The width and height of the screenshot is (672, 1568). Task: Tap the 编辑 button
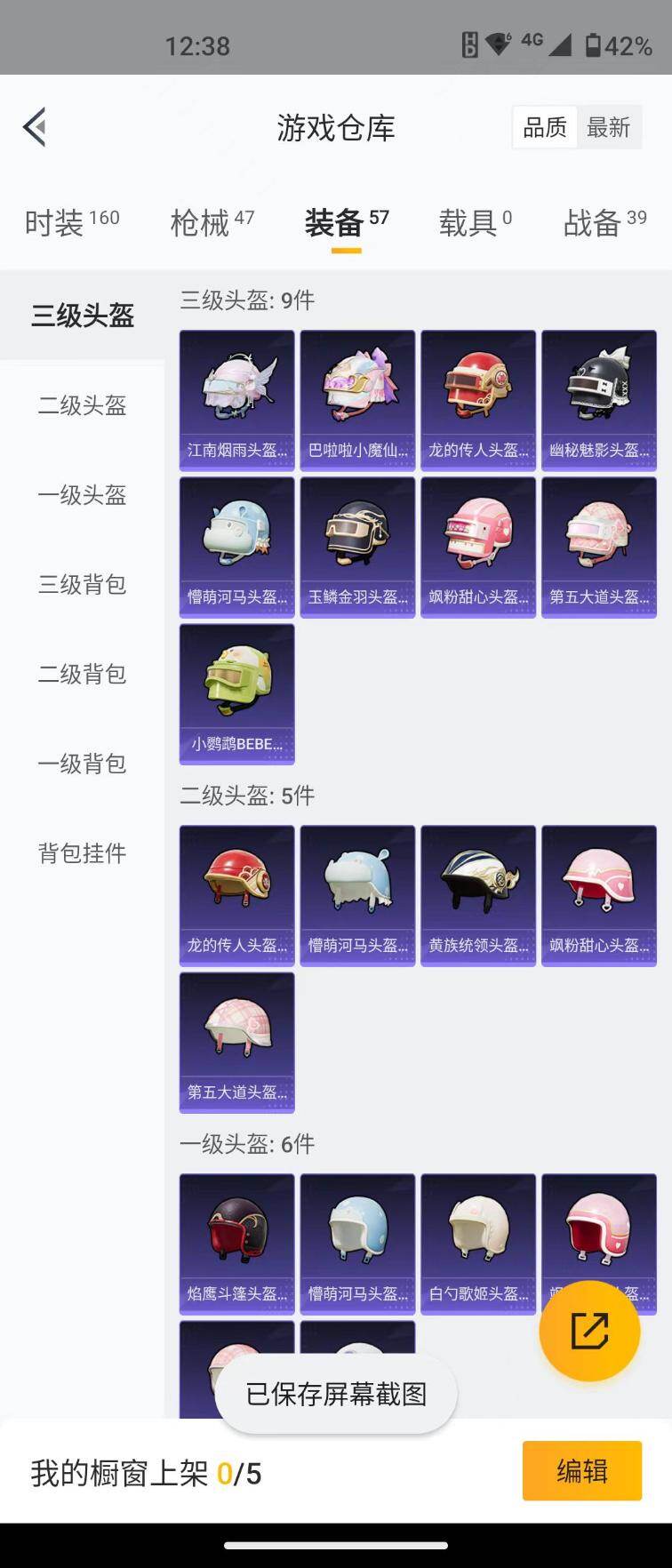click(x=582, y=1471)
